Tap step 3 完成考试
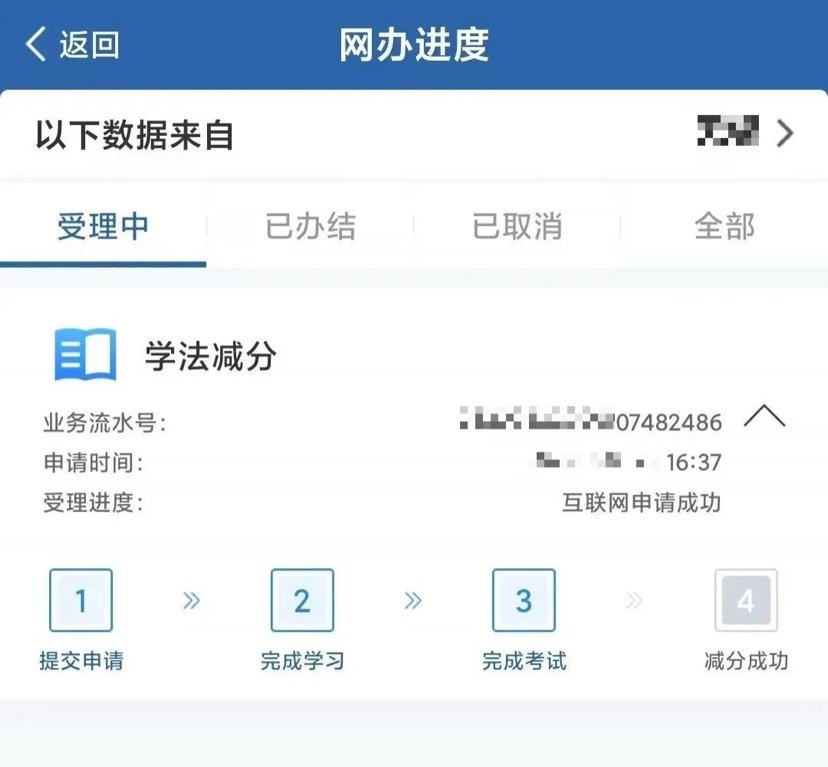The height and width of the screenshot is (767, 828). pos(523,601)
